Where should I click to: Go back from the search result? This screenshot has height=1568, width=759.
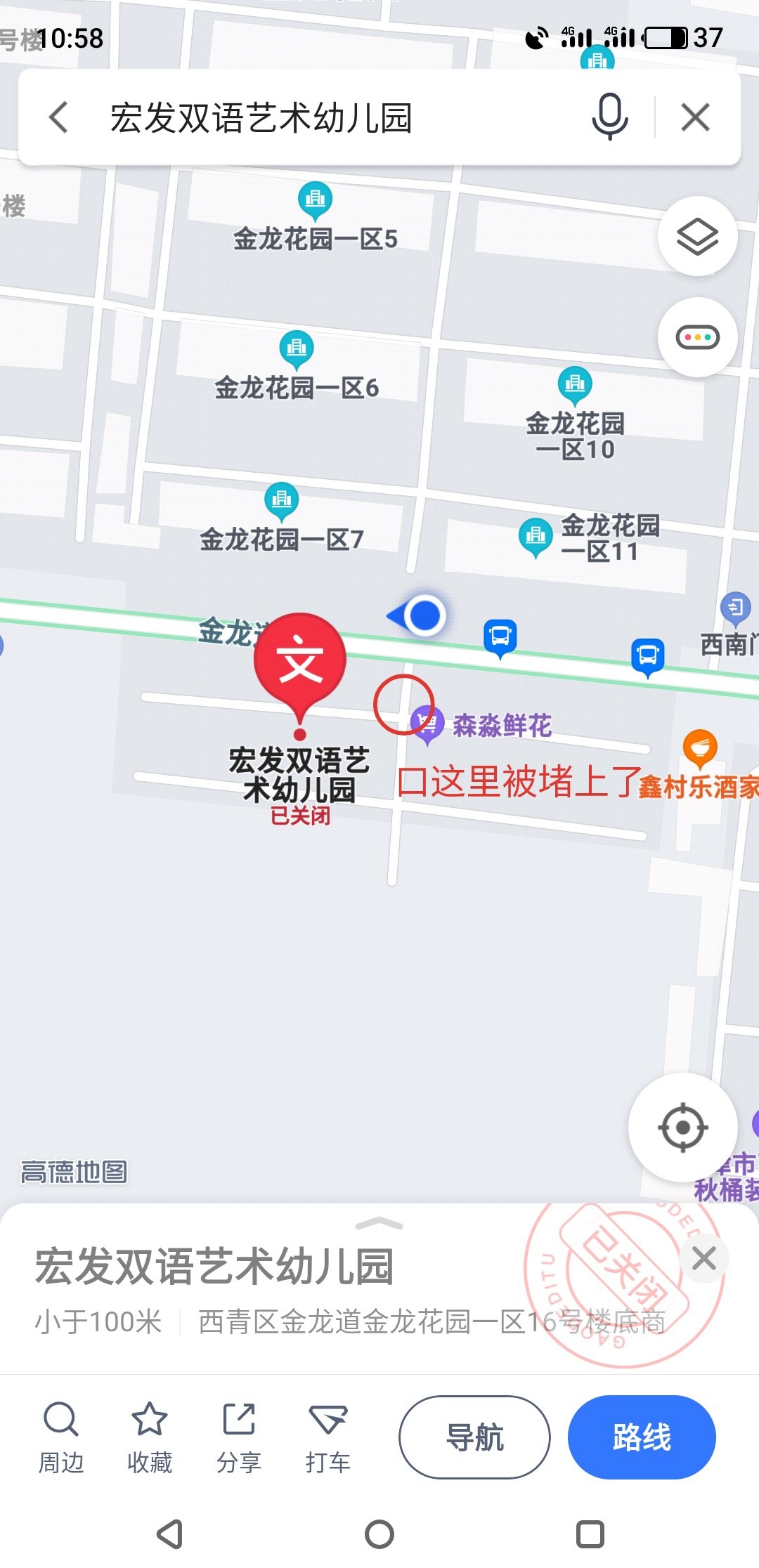(59, 117)
